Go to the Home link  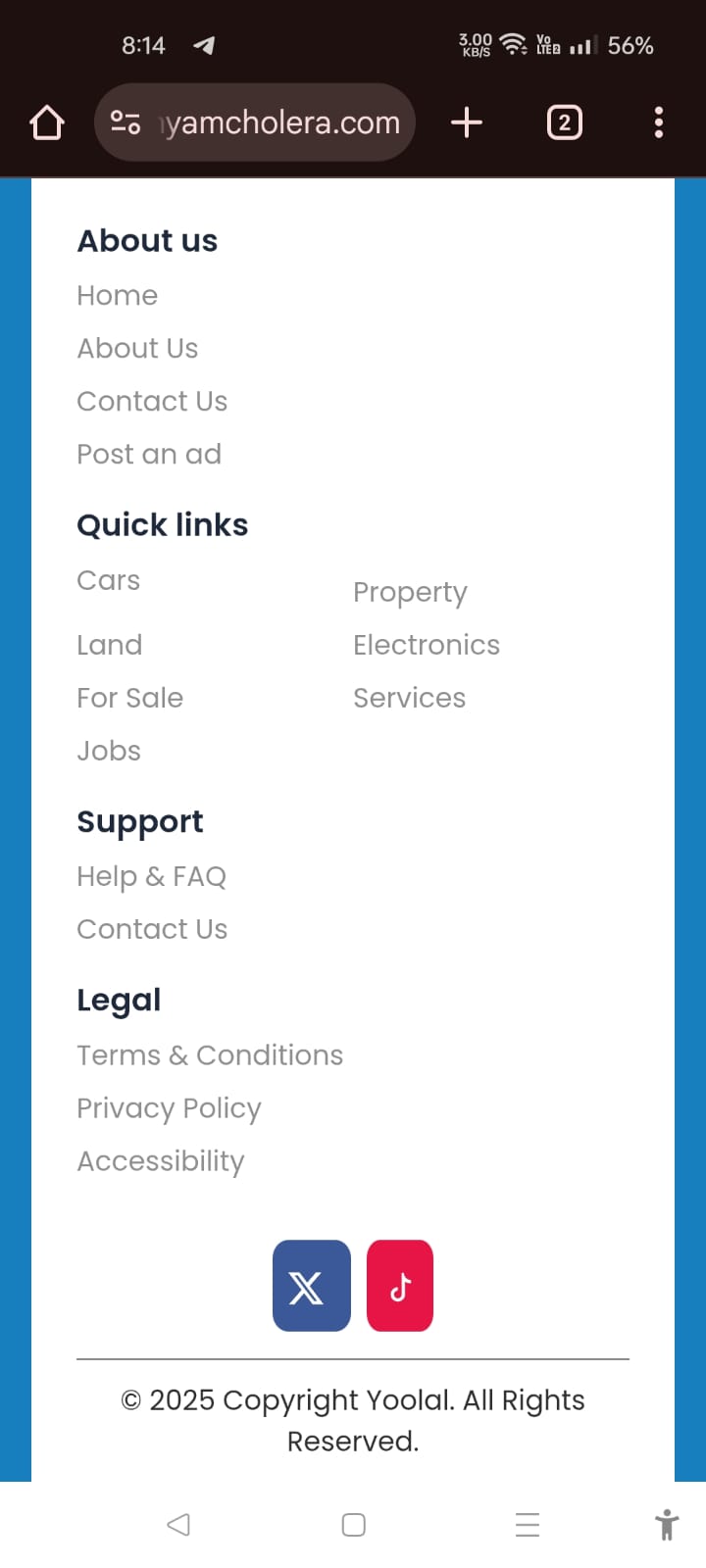[x=117, y=296]
